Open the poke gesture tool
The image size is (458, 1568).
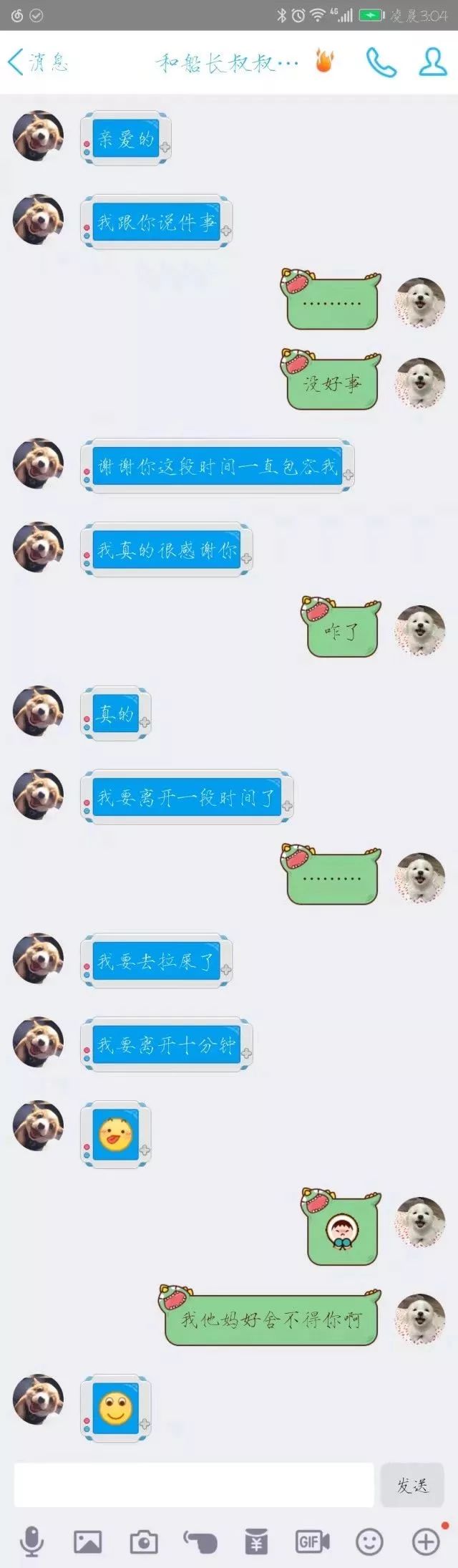click(200, 1541)
